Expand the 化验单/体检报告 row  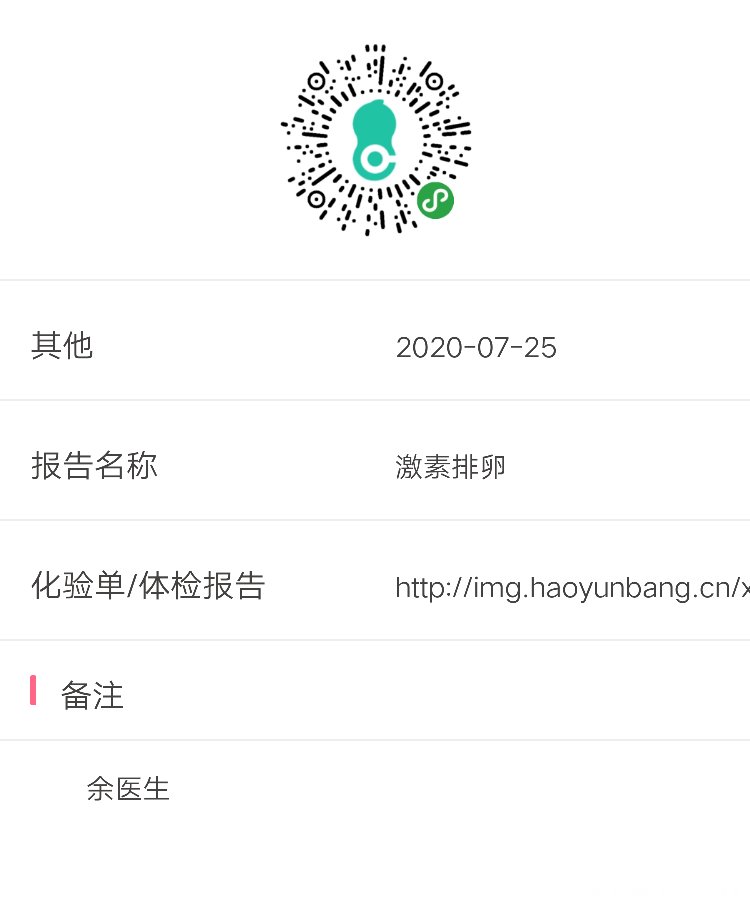375,588
